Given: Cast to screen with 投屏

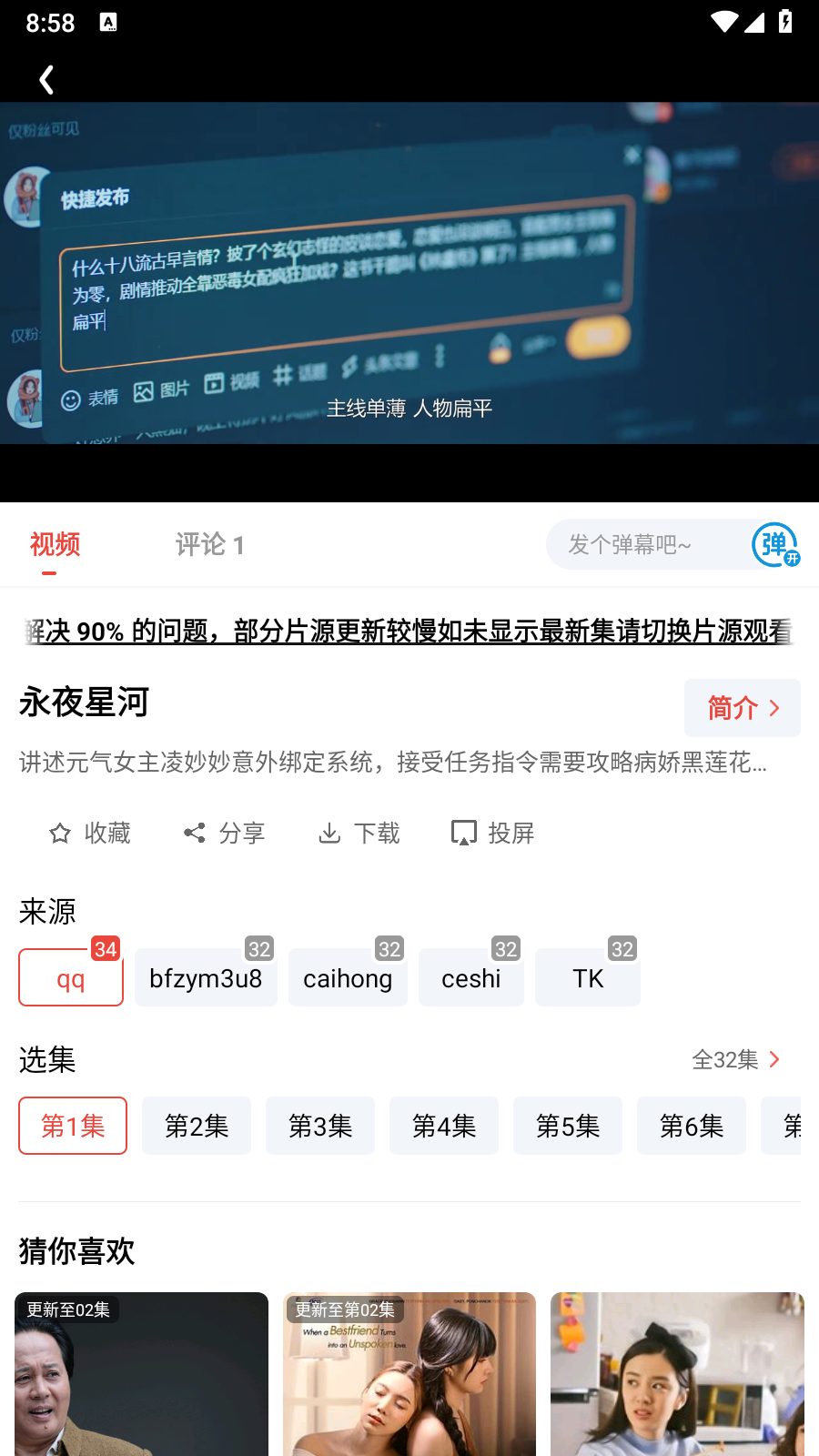Looking at the screenshot, I should click(492, 833).
